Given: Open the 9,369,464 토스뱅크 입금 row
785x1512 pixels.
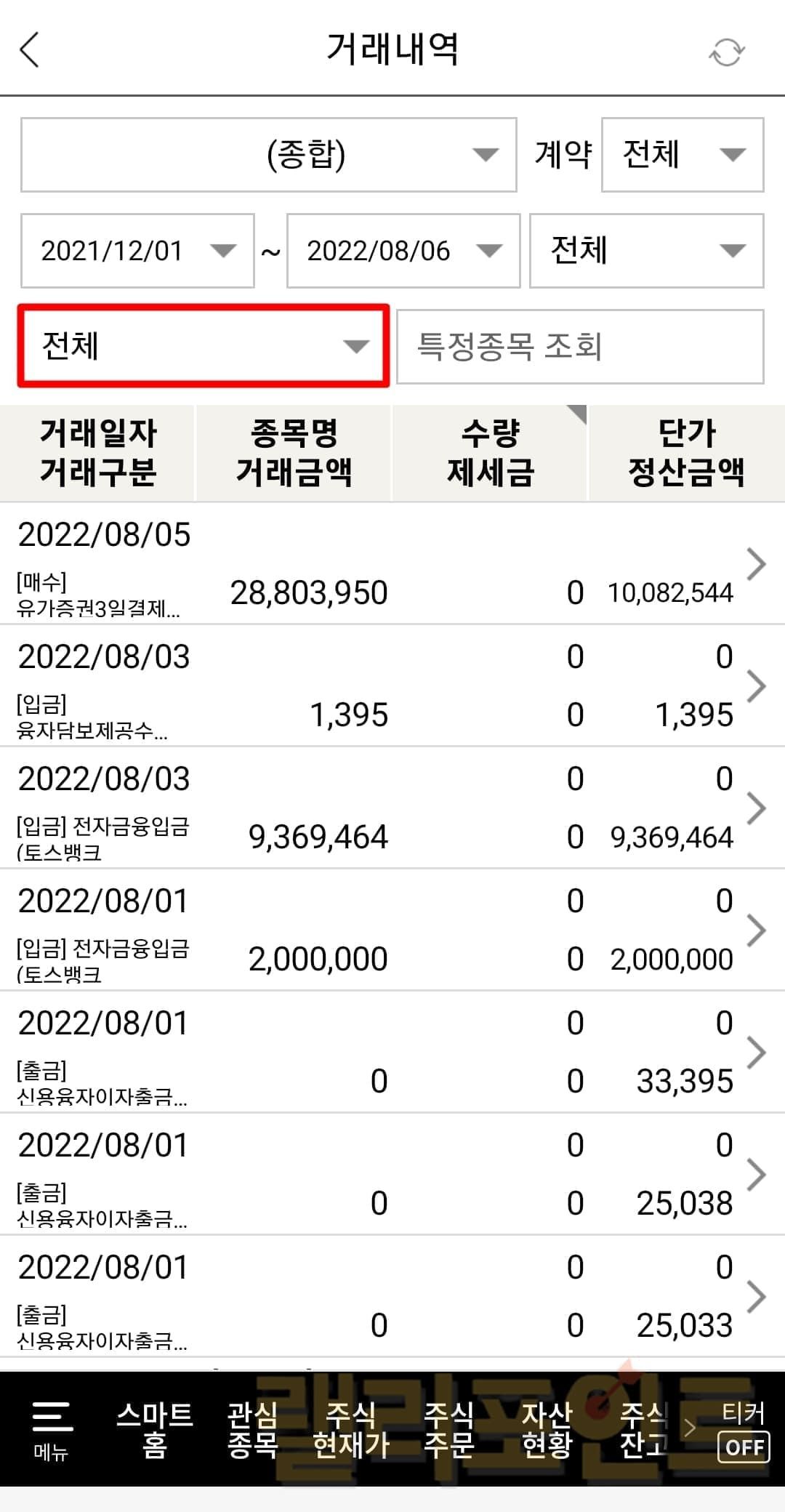Looking at the screenshot, I should tap(392, 808).
